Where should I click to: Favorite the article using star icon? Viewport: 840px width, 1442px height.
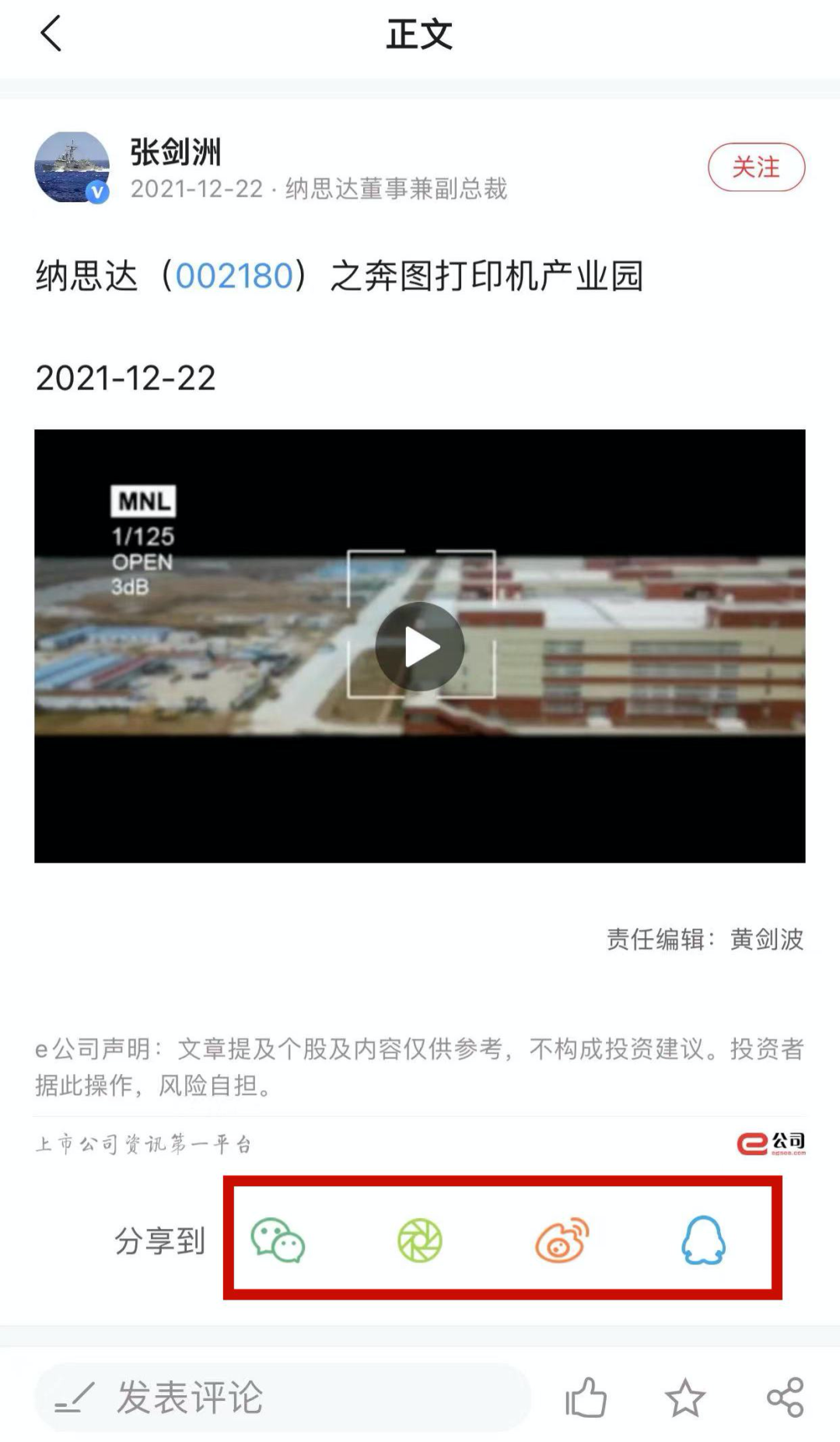pos(684,1398)
